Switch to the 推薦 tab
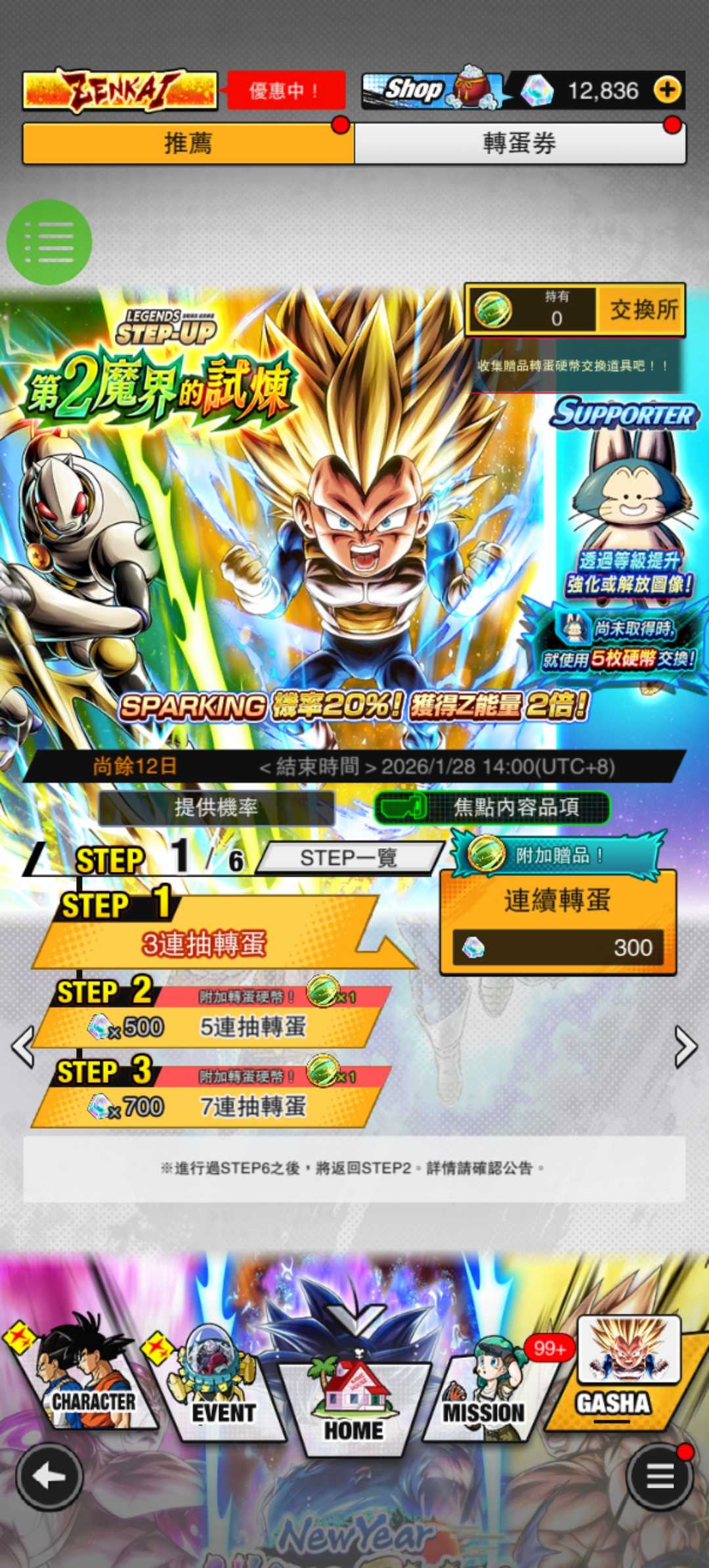709x1568 pixels. (188, 143)
